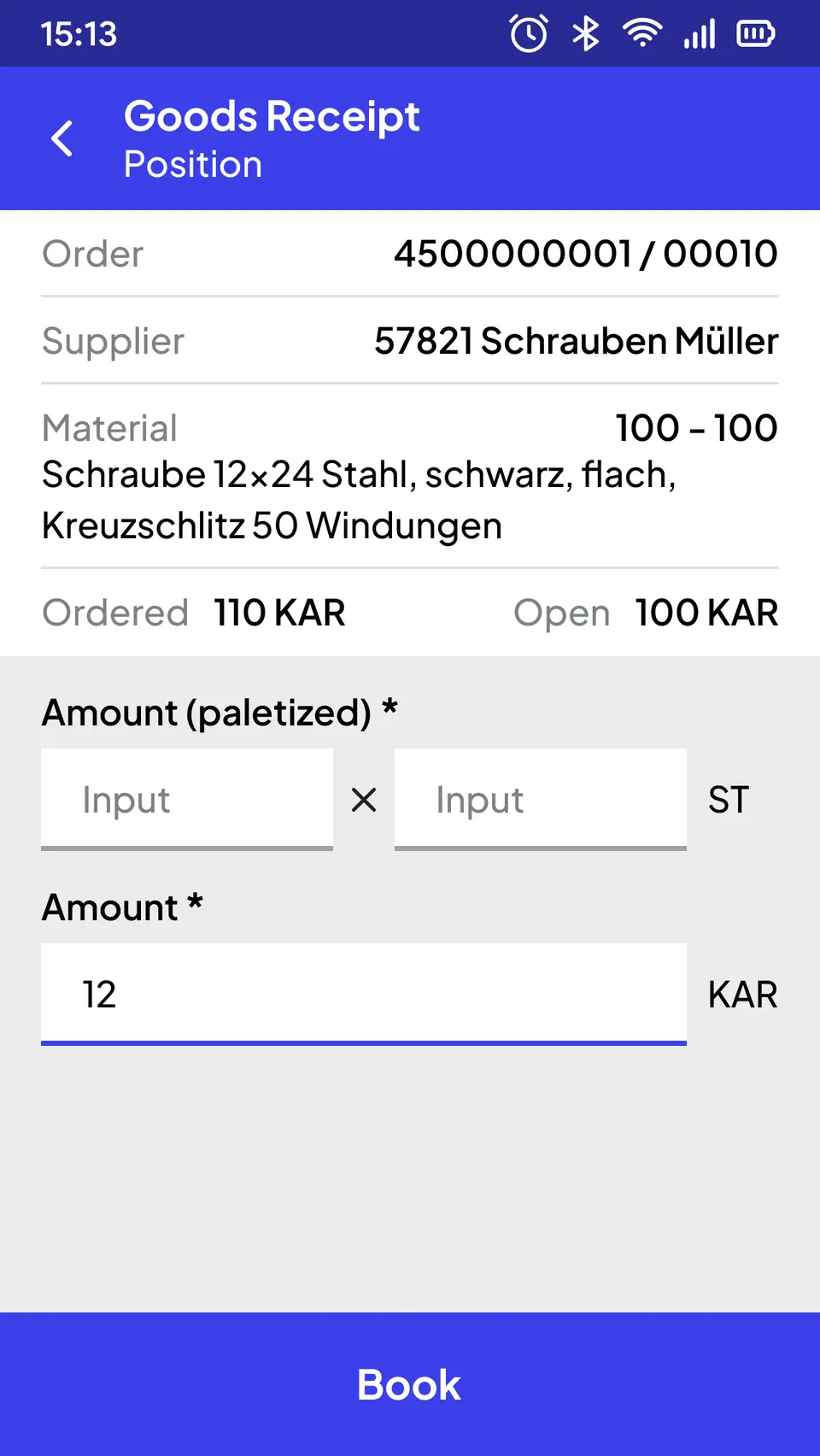Tap the first palletized Input field
This screenshot has width=820, height=1456.
tap(187, 800)
